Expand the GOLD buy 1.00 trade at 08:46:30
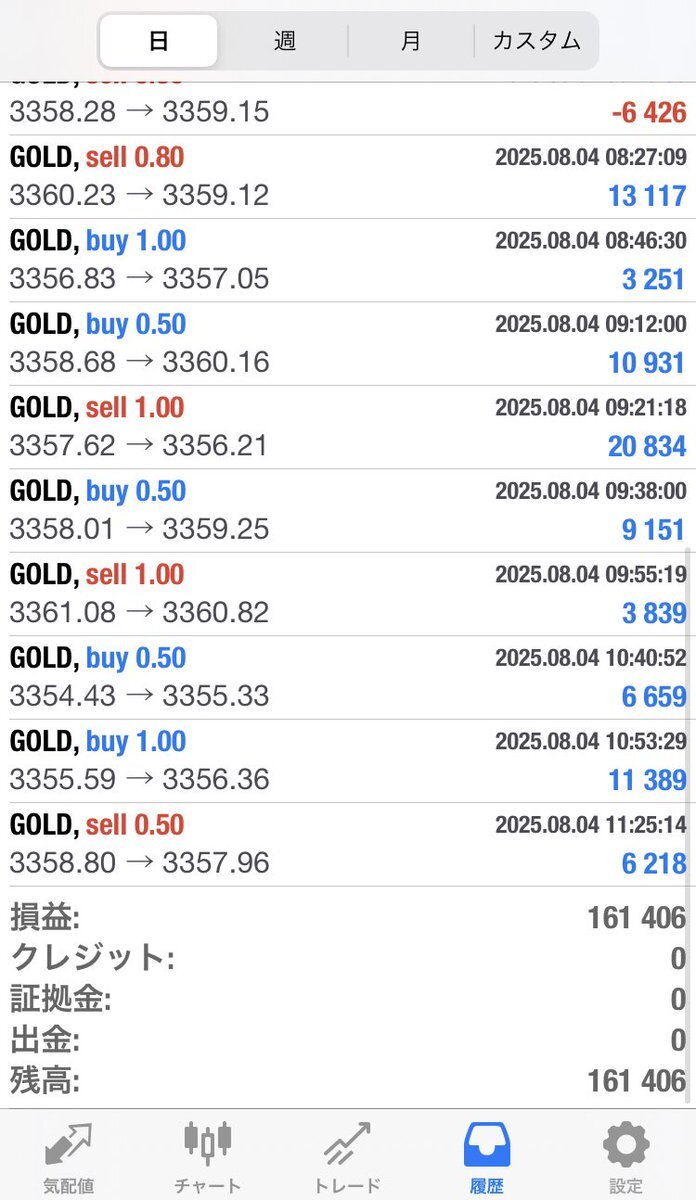 348,260
